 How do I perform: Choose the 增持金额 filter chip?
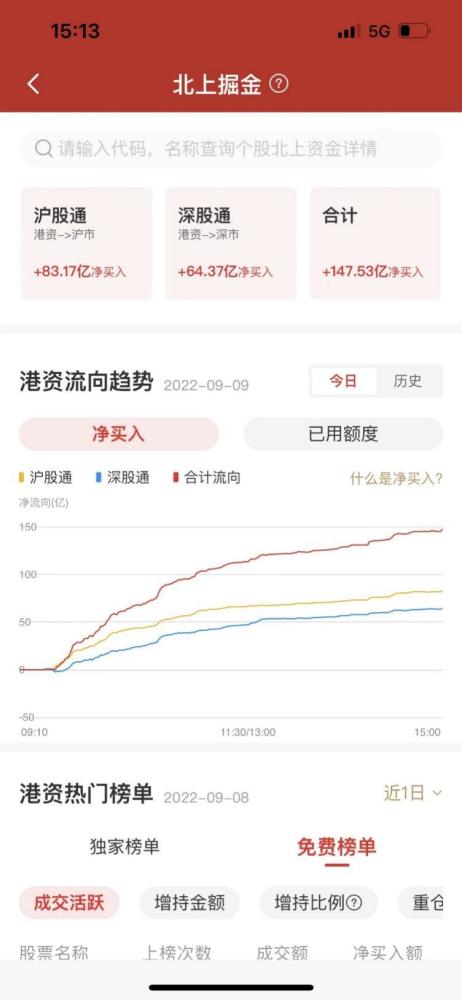tap(190, 903)
